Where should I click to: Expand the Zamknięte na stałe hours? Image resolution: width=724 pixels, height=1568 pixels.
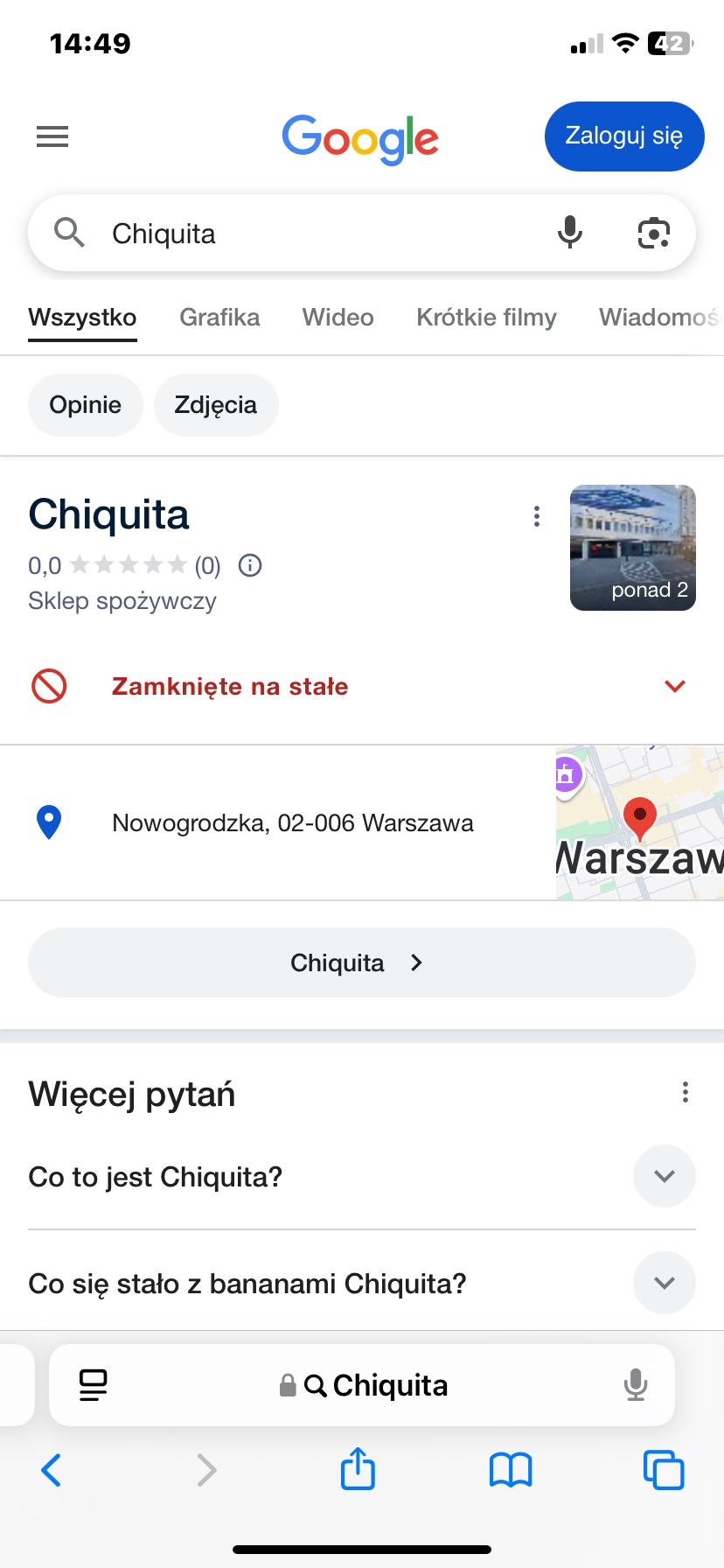(x=675, y=686)
